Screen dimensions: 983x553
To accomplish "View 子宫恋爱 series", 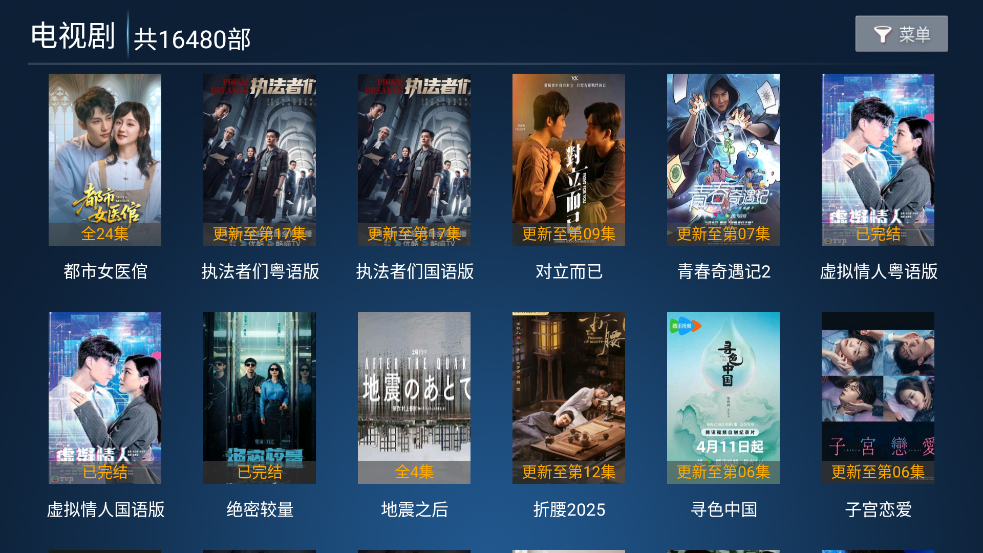I will pos(878,398).
